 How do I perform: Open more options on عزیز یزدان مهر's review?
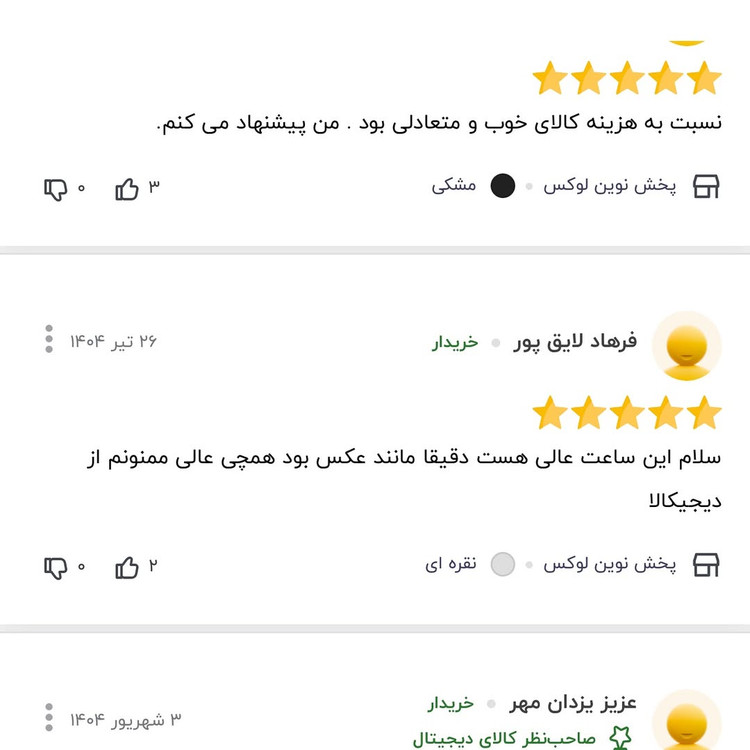coord(49,717)
